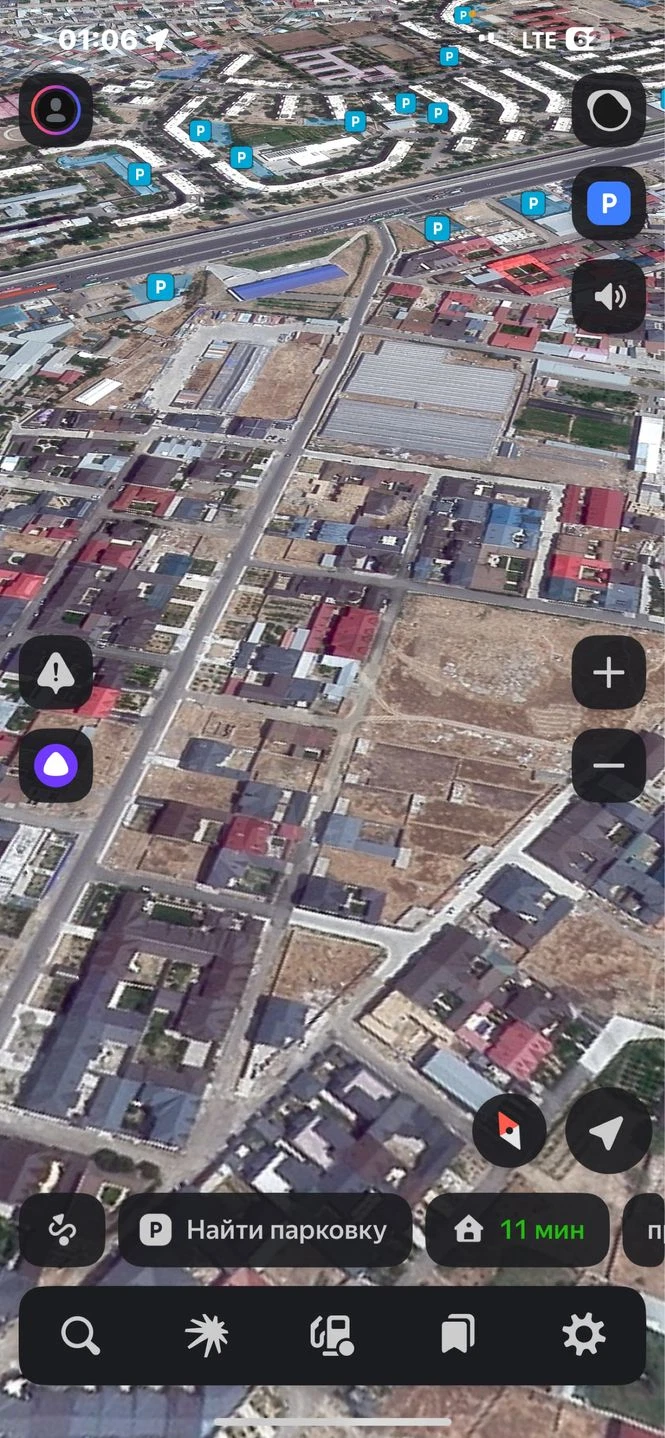This screenshot has height=1438, width=665.
Task: Open the round map layers button
Action: [608, 110]
